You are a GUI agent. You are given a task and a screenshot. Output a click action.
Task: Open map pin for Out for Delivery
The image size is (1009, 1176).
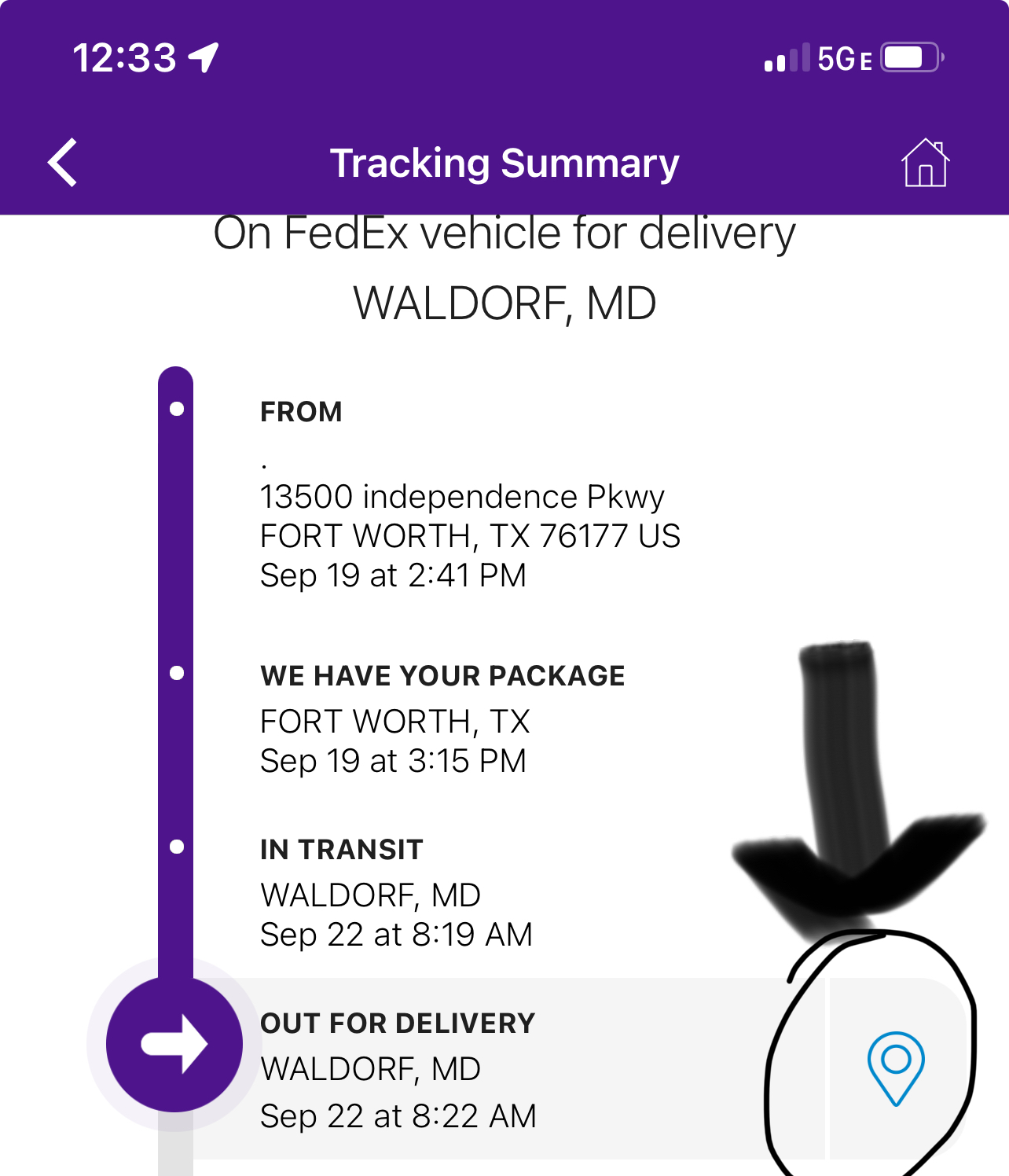[x=896, y=1068]
